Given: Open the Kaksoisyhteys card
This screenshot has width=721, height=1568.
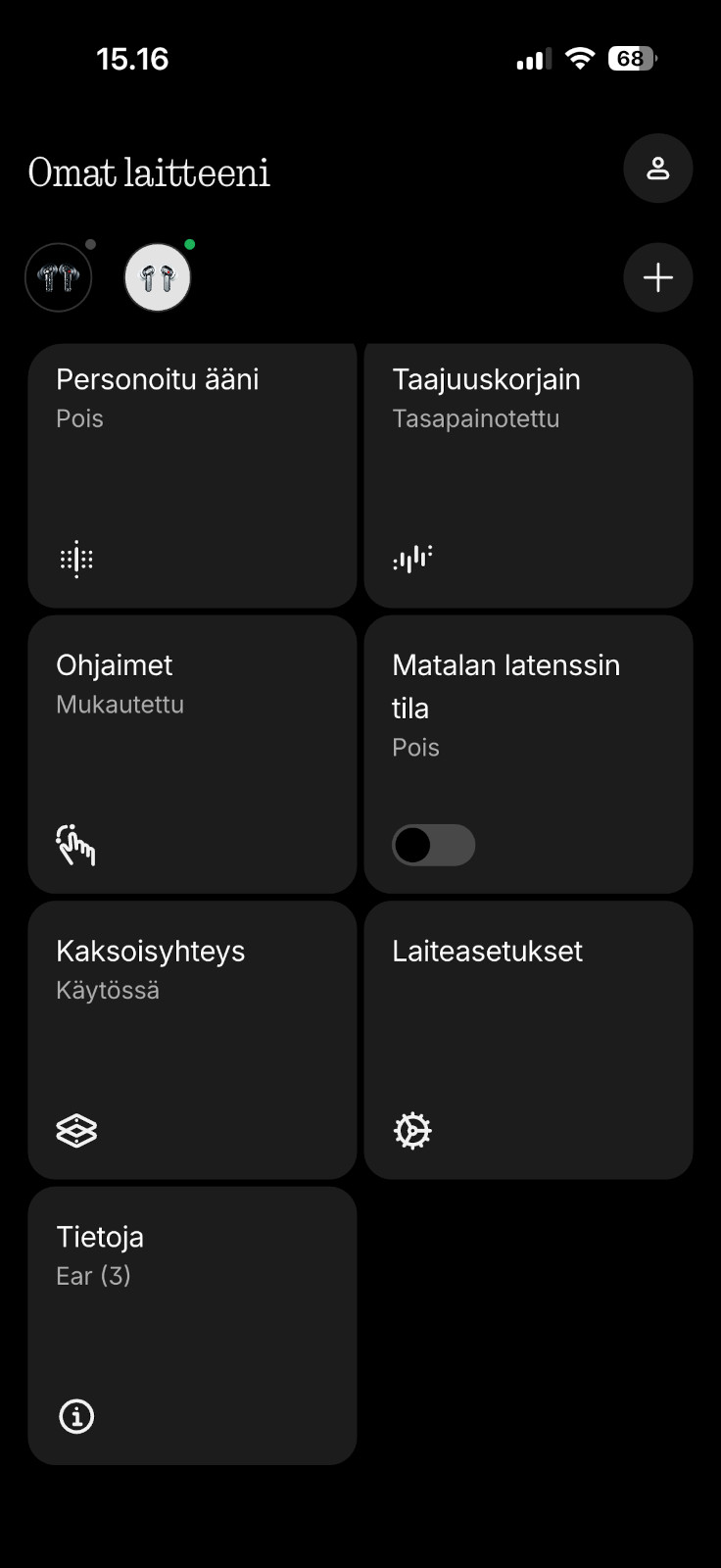Looking at the screenshot, I should (192, 1040).
